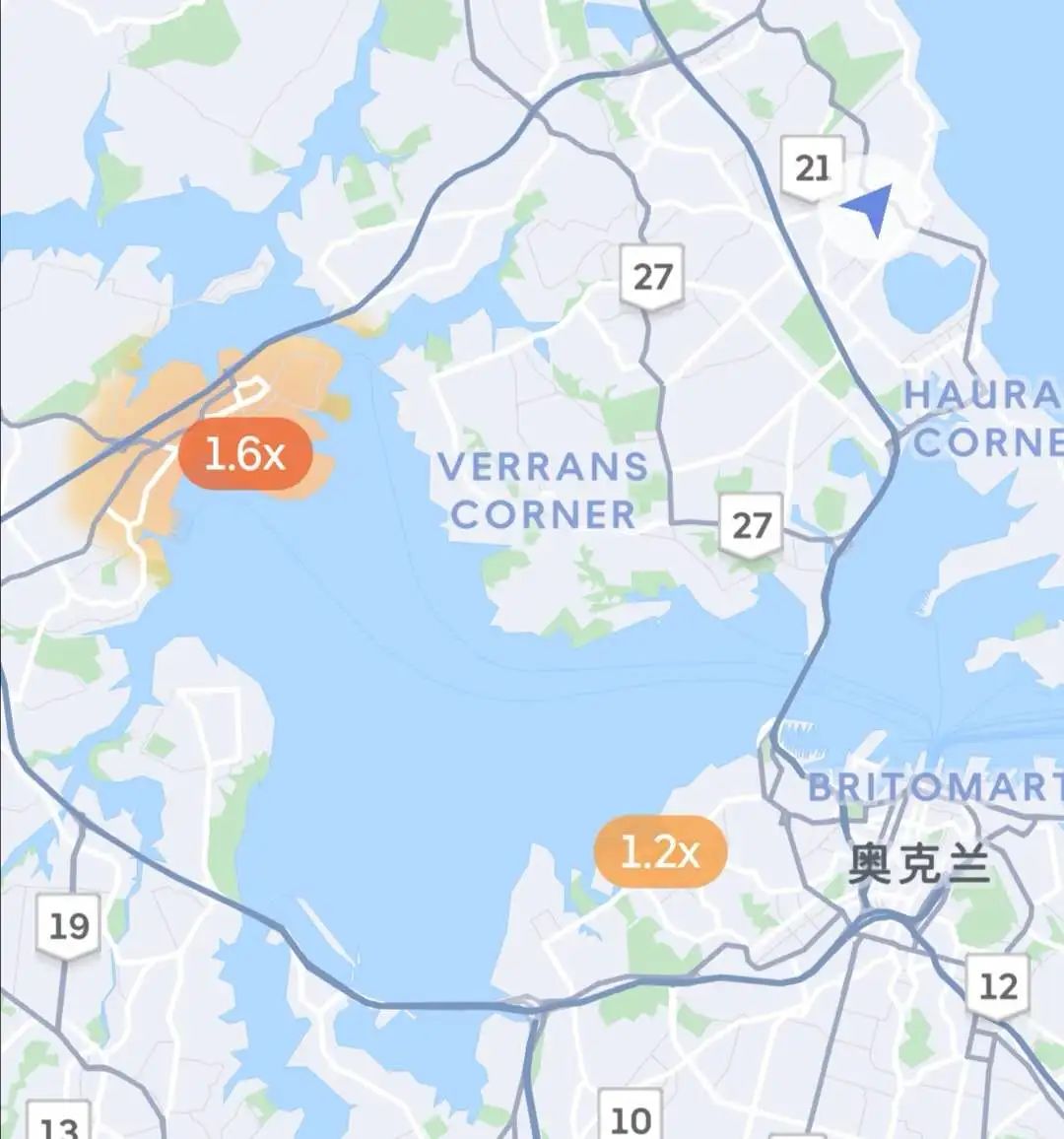
Task: Tap the 1.6x surge badge
Action: [245, 454]
